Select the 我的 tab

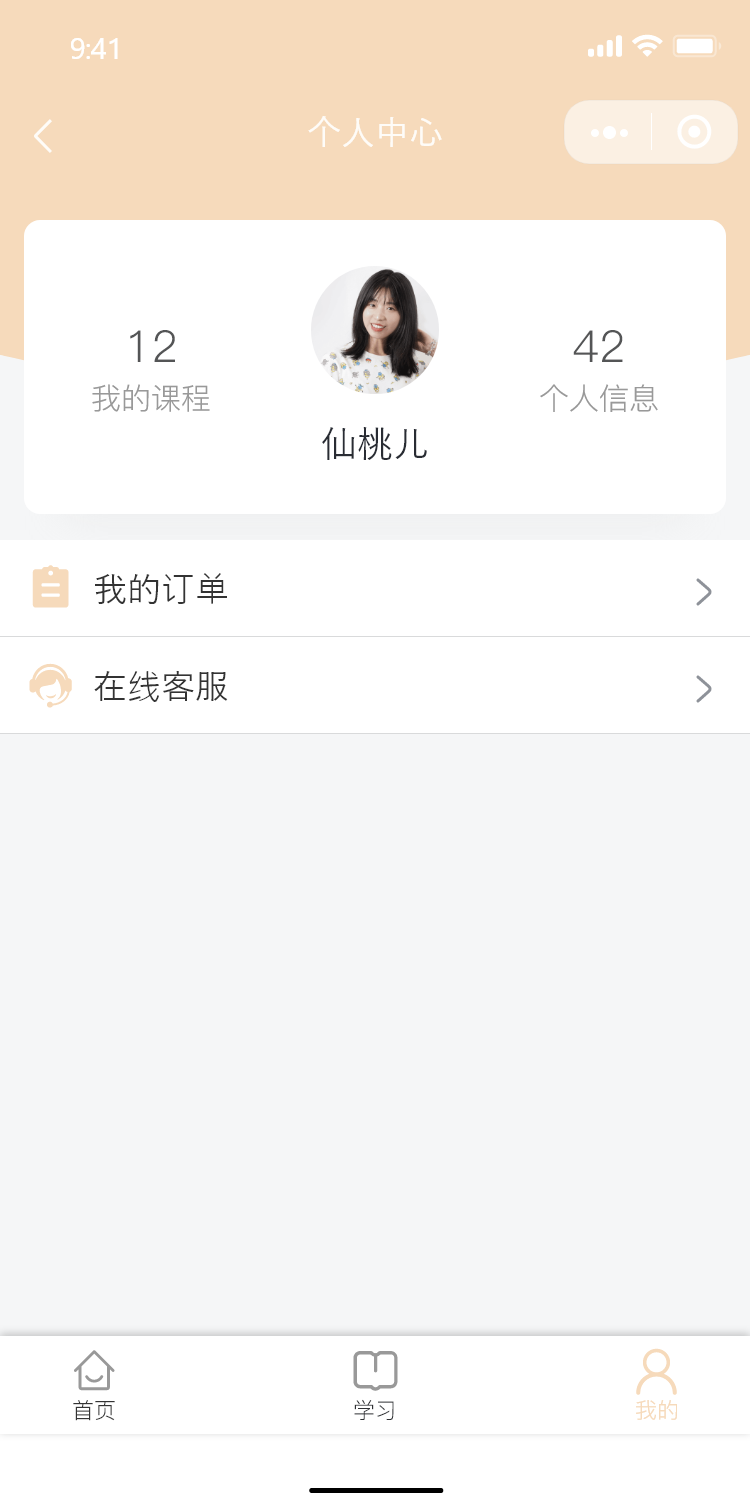[656, 1385]
